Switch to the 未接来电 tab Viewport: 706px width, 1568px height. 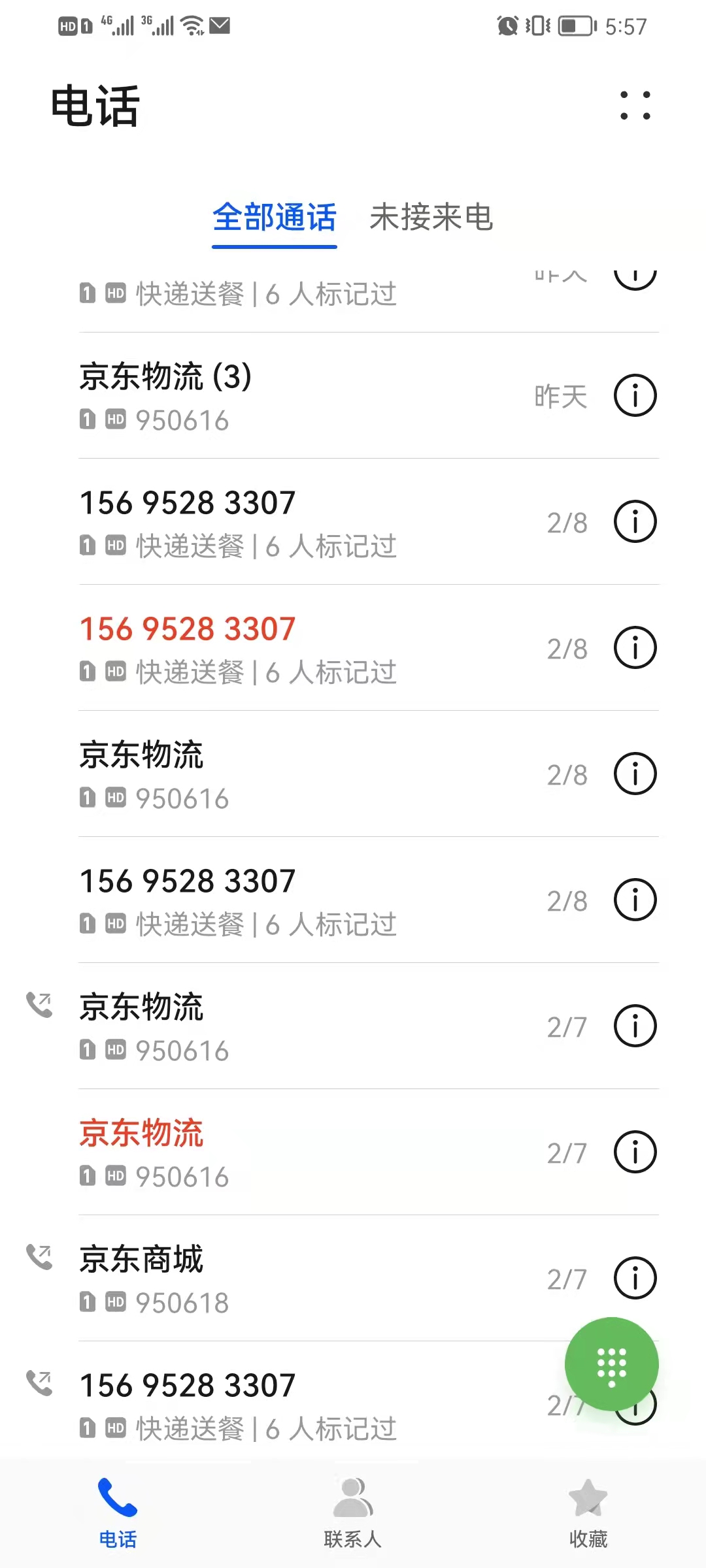(x=432, y=220)
